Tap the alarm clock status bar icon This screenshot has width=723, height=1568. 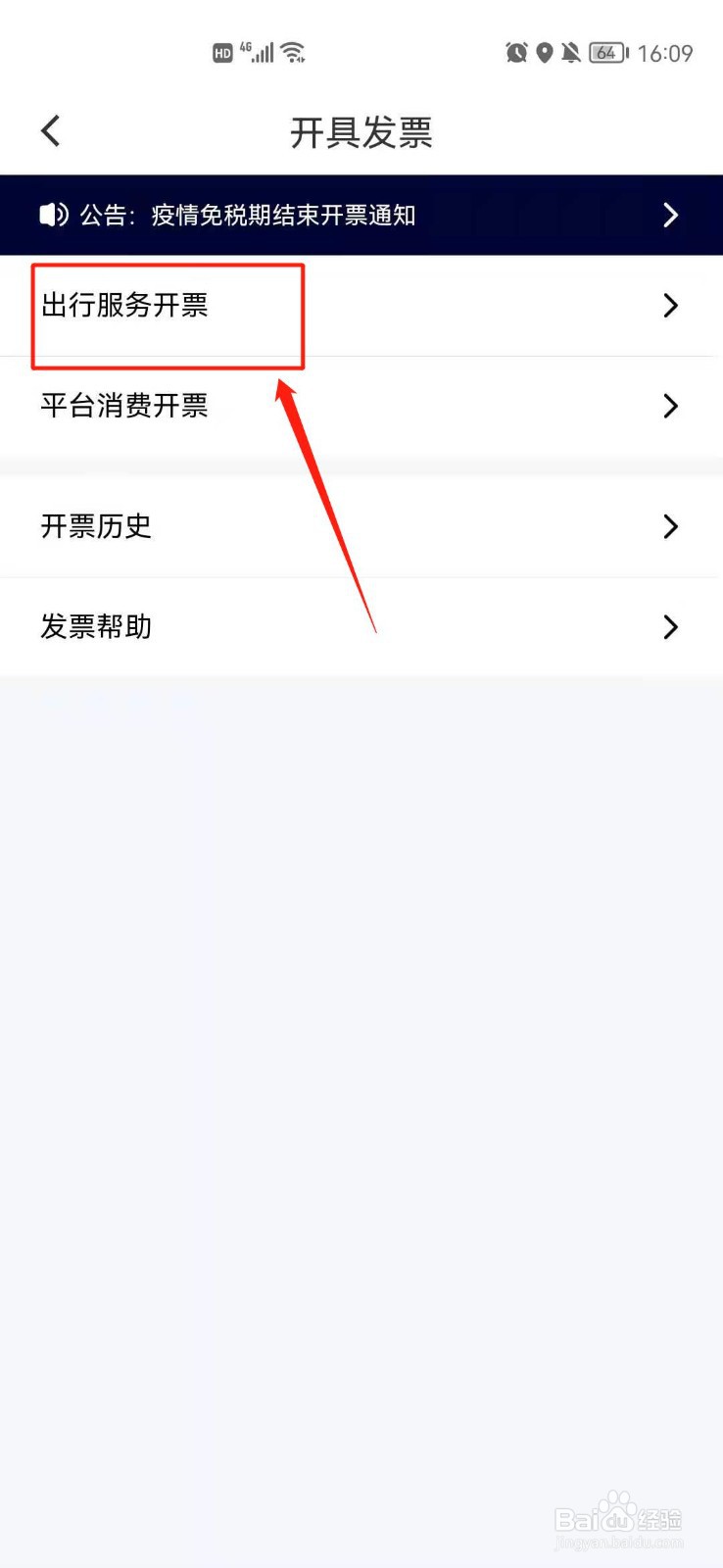(517, 53)
